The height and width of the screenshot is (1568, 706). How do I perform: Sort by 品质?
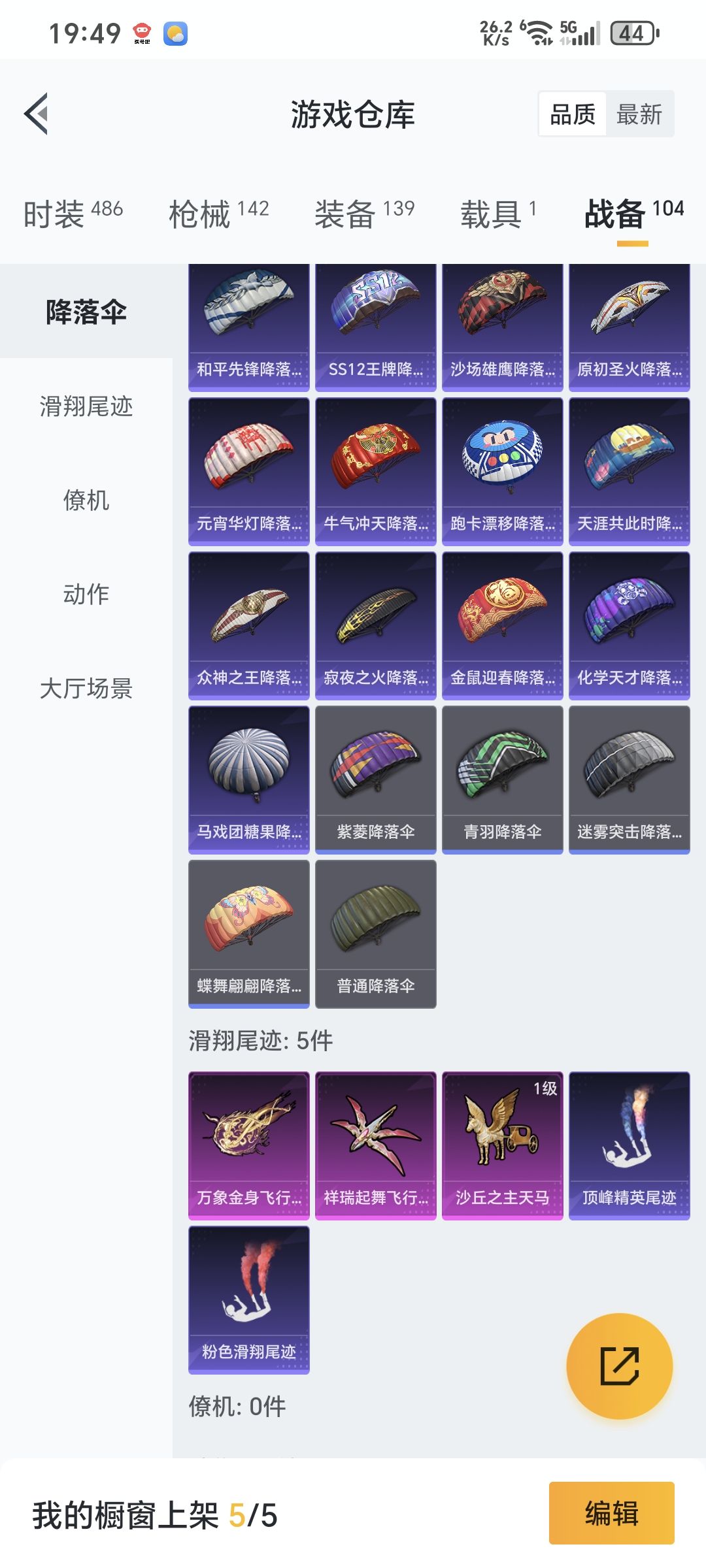tap(573, 114)
